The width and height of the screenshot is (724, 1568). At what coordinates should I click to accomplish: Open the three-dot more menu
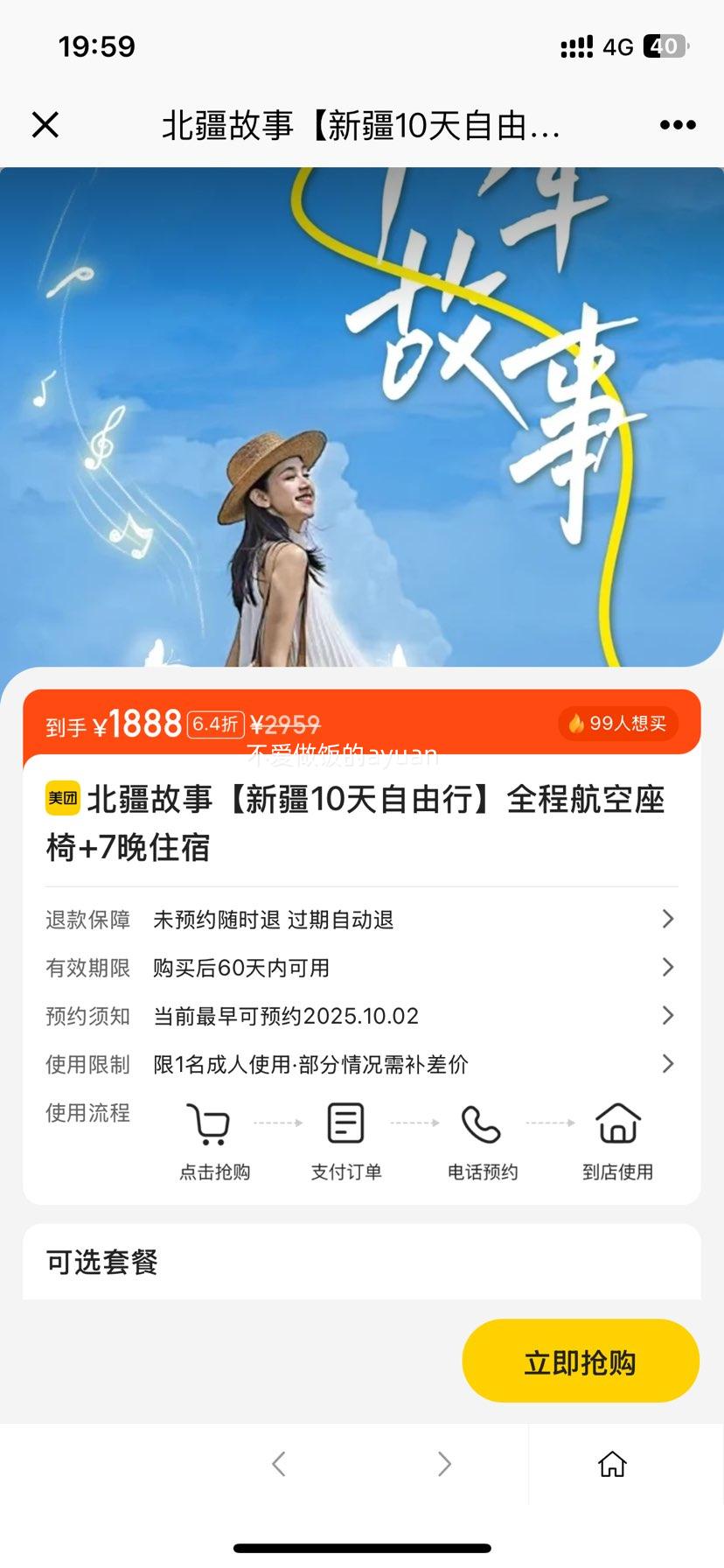click(678, 125)
